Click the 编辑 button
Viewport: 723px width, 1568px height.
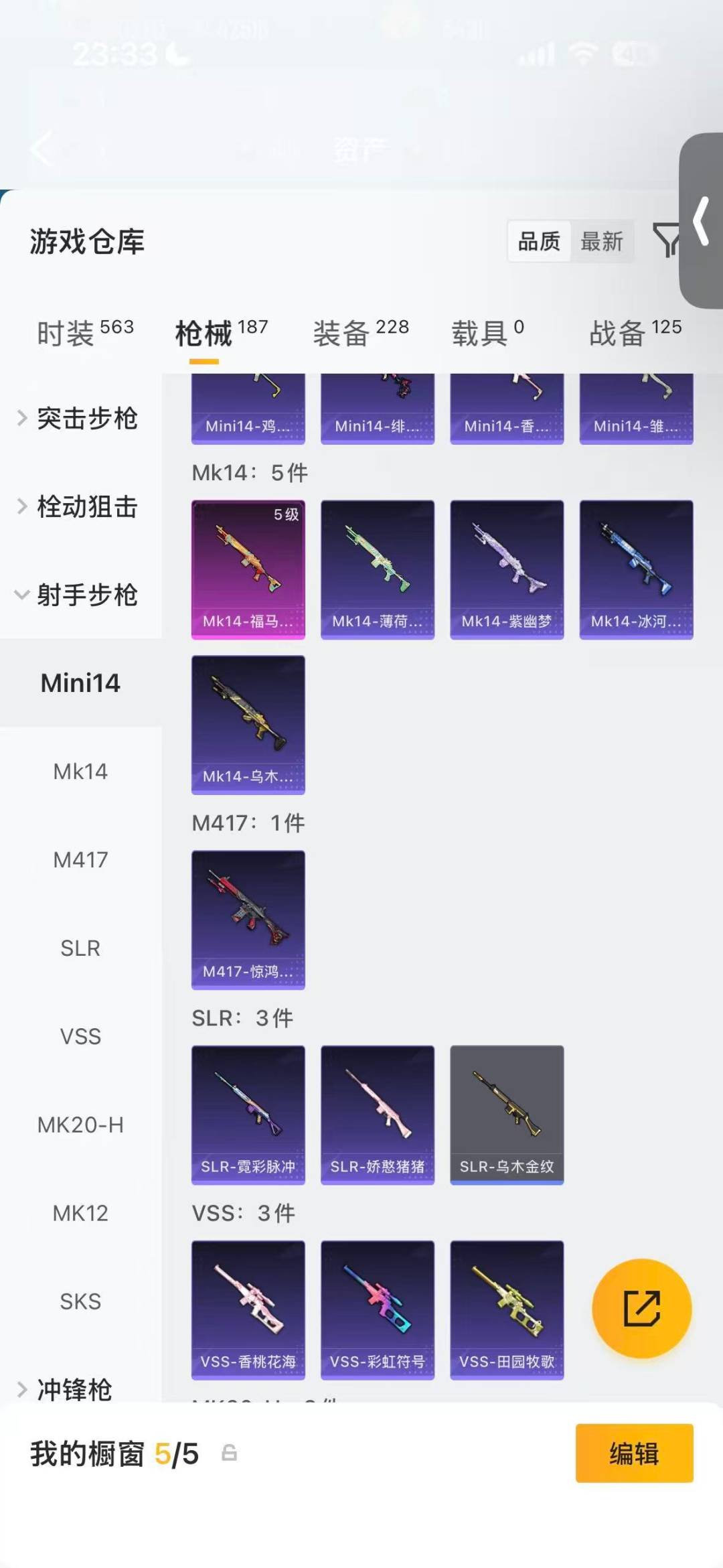click(634, 1454)
